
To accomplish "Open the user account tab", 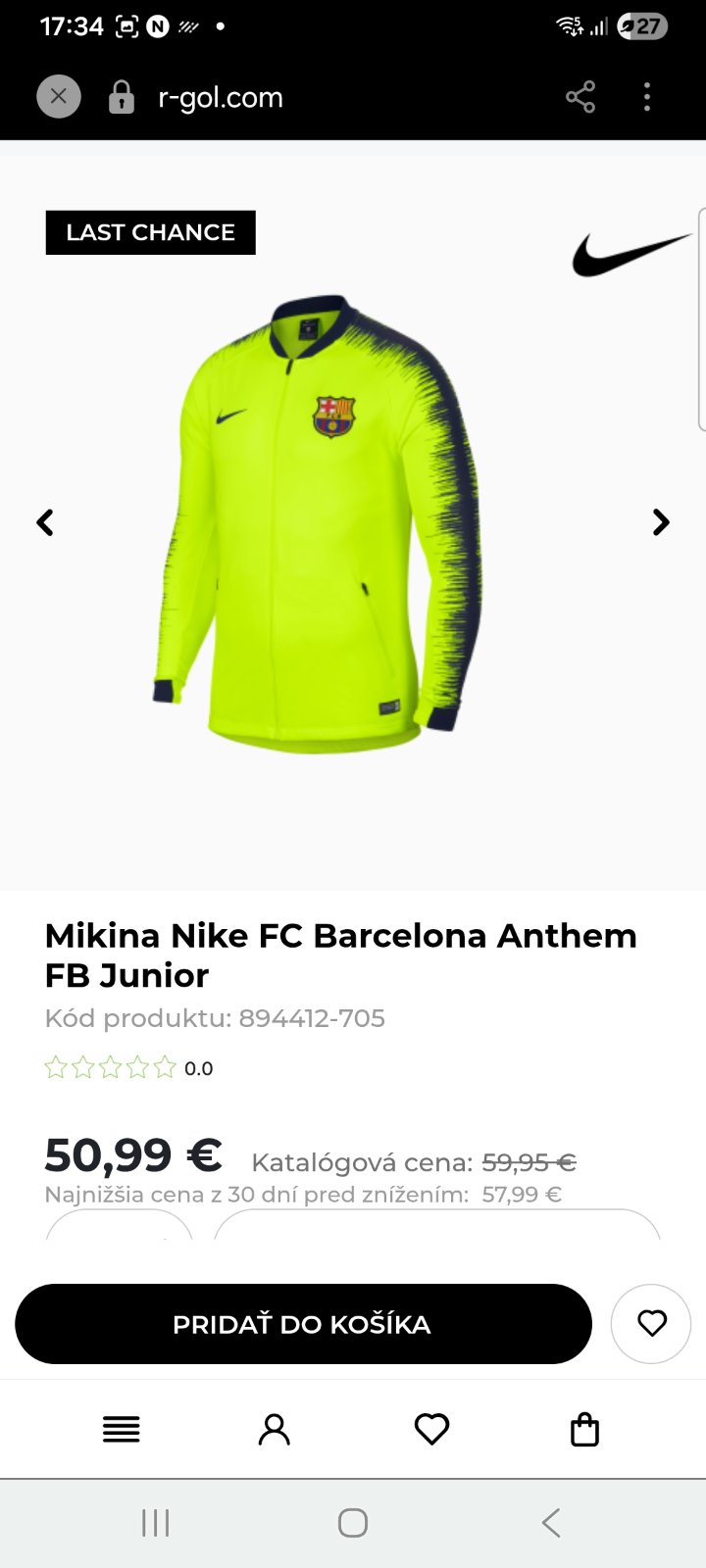I will click(275, 1430).
